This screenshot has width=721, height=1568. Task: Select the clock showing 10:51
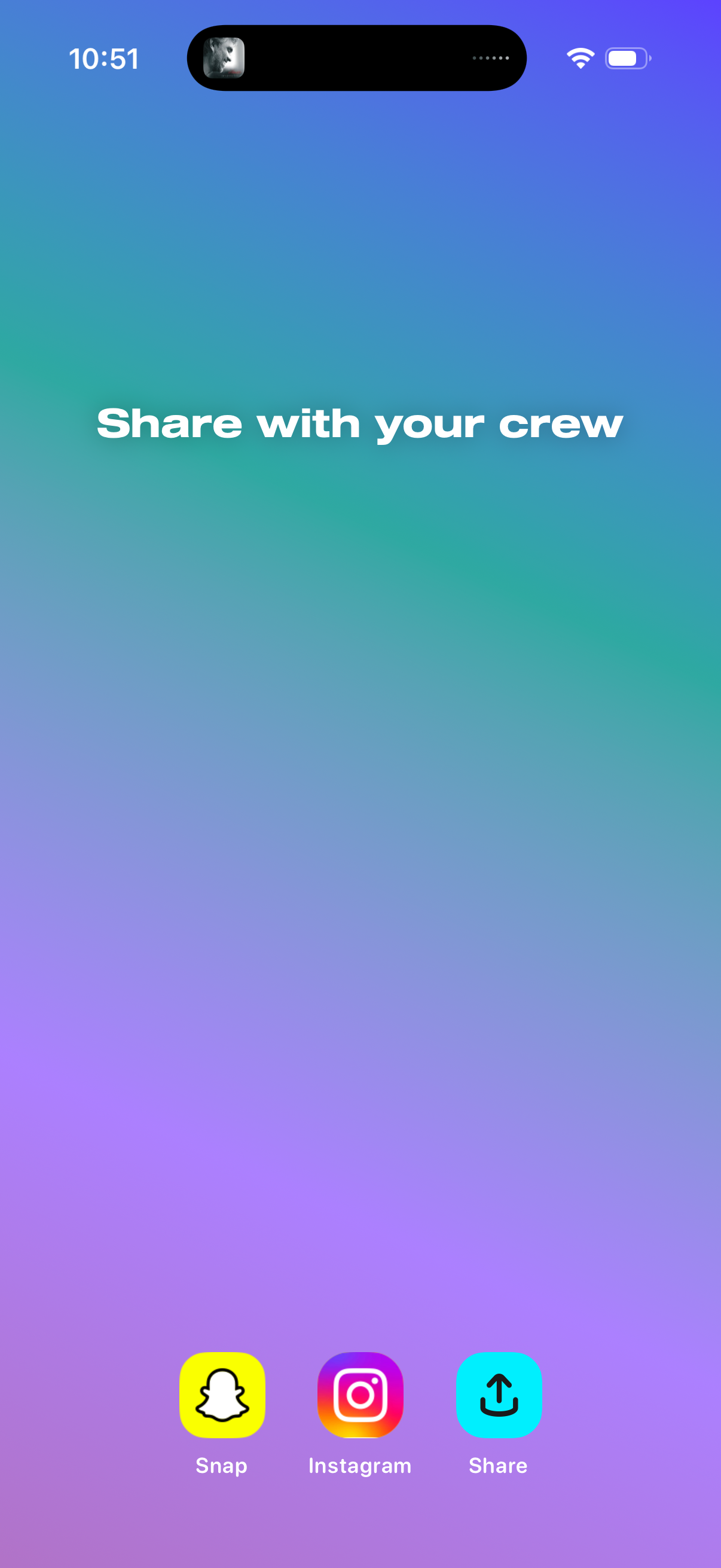tap(105, 58)
